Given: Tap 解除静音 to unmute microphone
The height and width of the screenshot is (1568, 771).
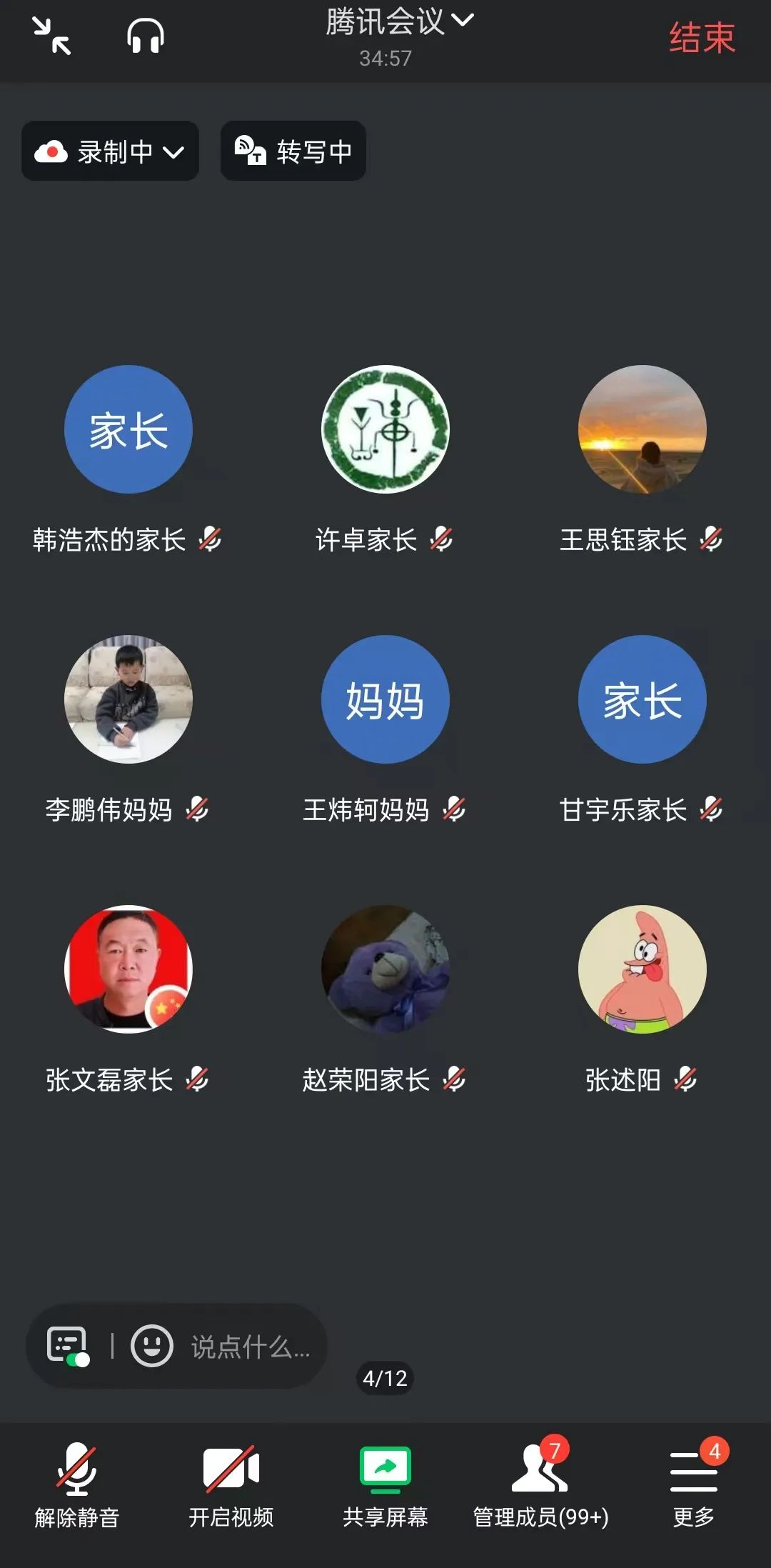Looking at the screenshot, I should pyautogui.click(x=77, y=1484).
